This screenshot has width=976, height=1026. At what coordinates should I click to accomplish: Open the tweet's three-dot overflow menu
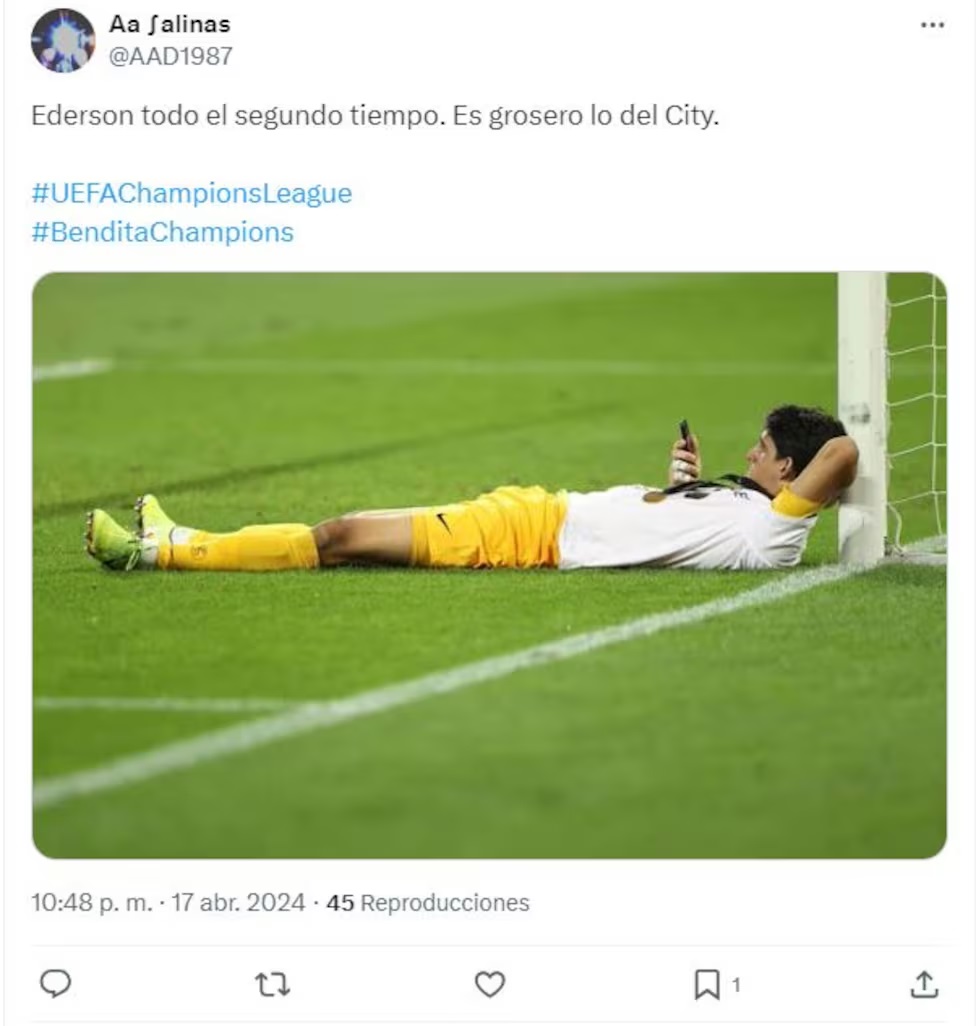click(931, 25)
